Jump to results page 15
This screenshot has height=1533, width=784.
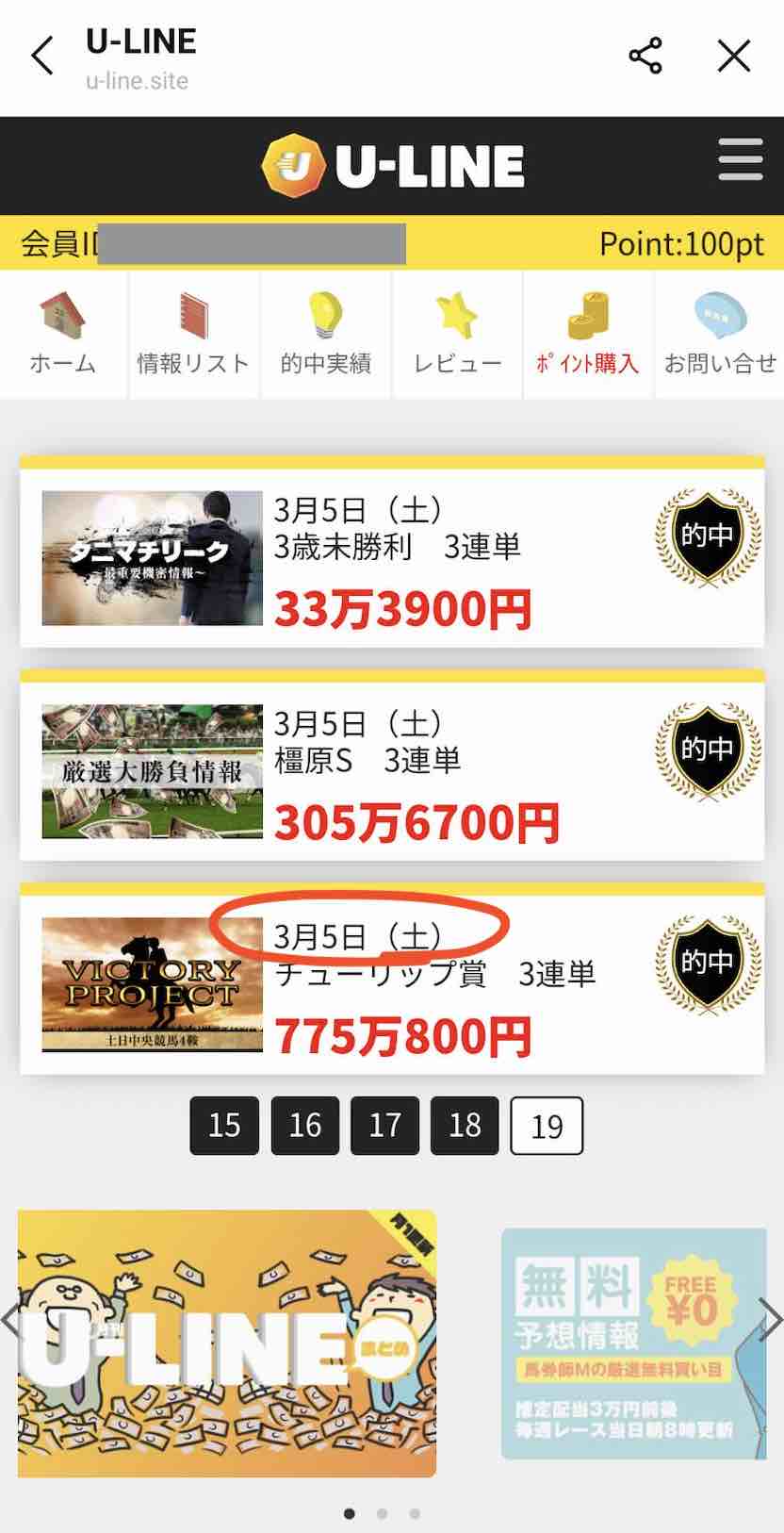tap(224, 1125)
